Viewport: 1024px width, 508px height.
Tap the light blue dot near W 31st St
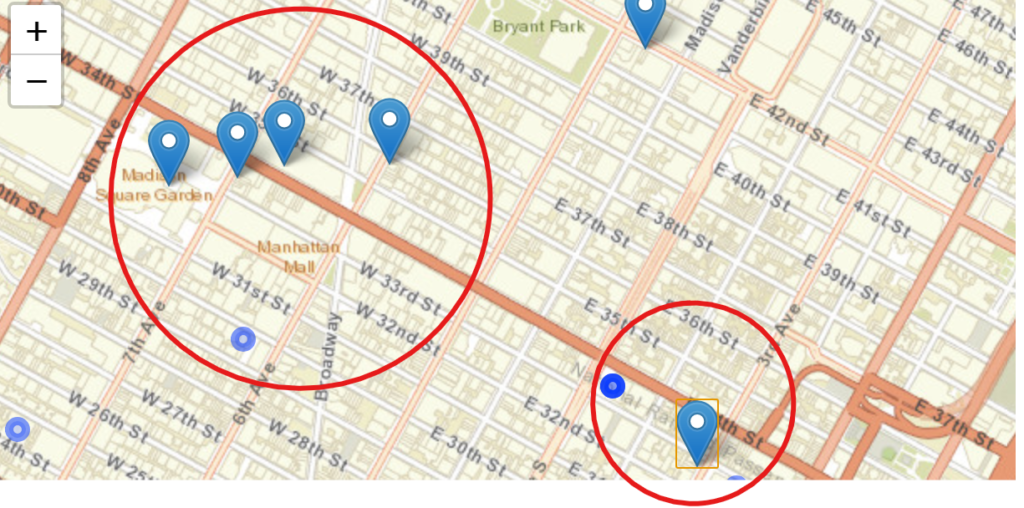(243, 339)
